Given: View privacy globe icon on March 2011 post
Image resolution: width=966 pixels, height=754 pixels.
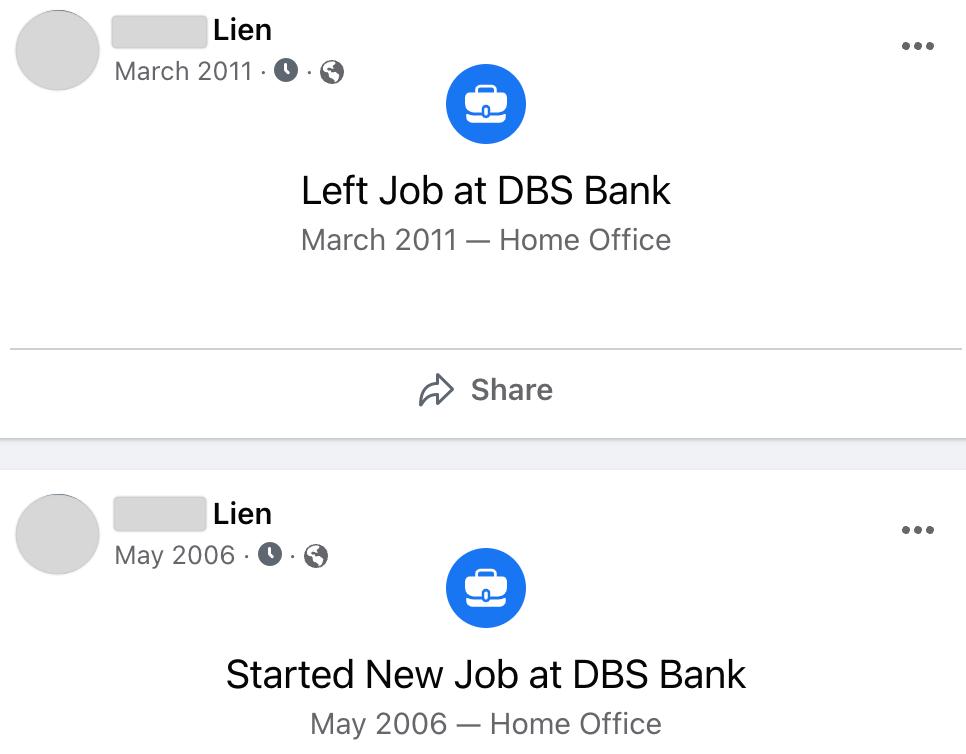Looking at the screenshot, I should (x=332, y=72).
